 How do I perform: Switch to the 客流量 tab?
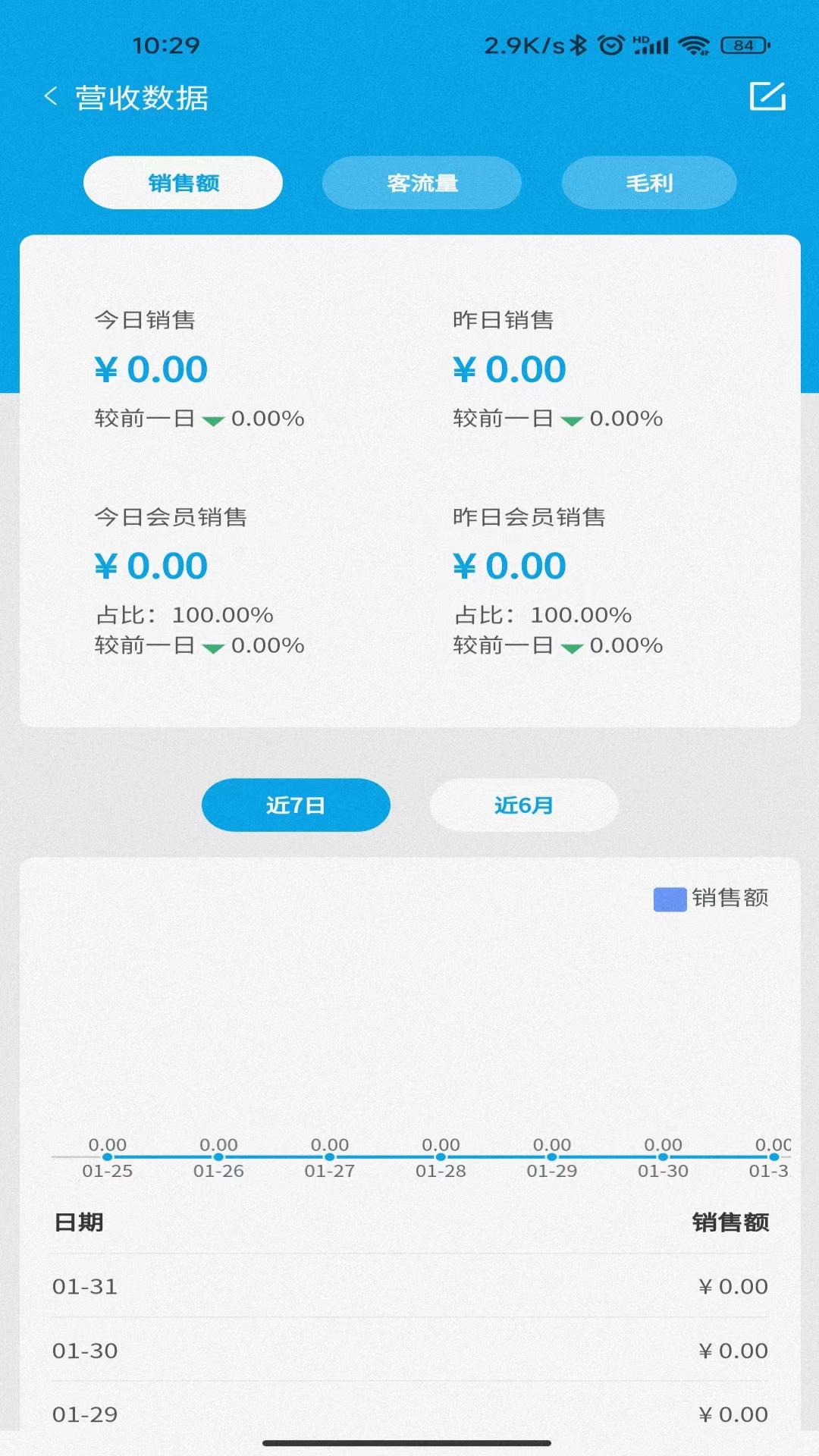[422, 183]
